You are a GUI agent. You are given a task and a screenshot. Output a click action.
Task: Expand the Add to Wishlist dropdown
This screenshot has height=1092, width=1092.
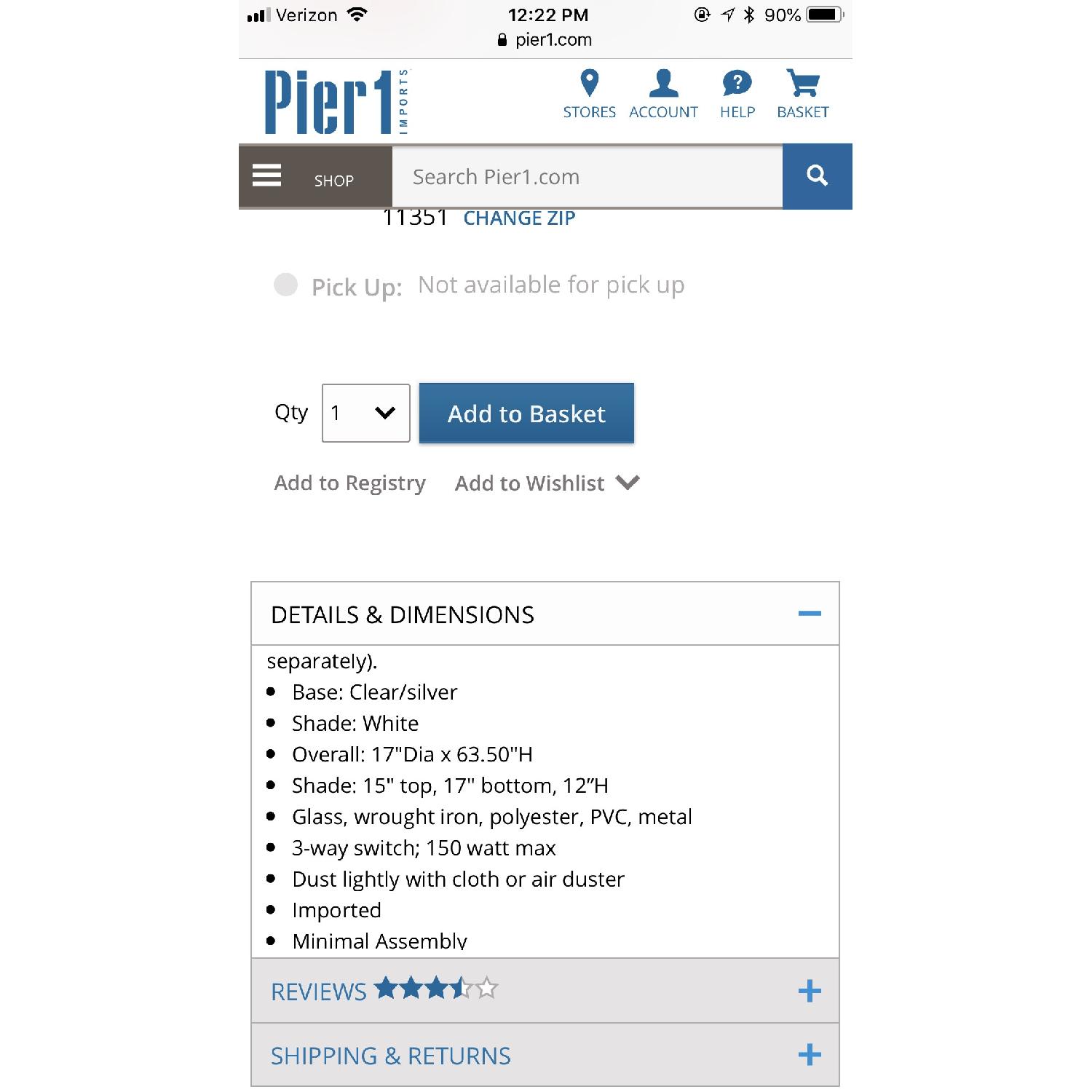click(x=547, y=483)
